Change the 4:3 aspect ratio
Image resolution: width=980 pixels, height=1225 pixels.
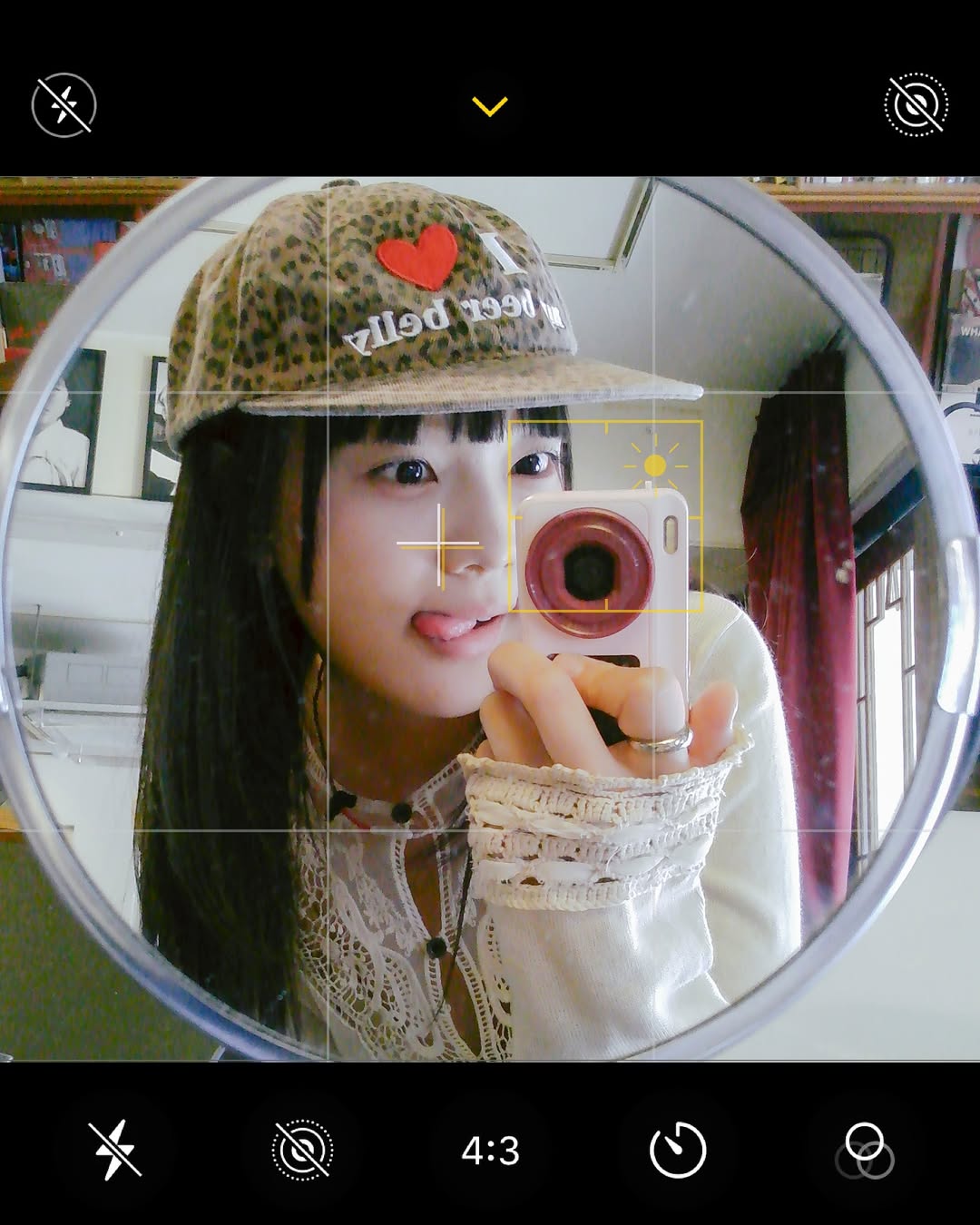[x=490, y=1151]
